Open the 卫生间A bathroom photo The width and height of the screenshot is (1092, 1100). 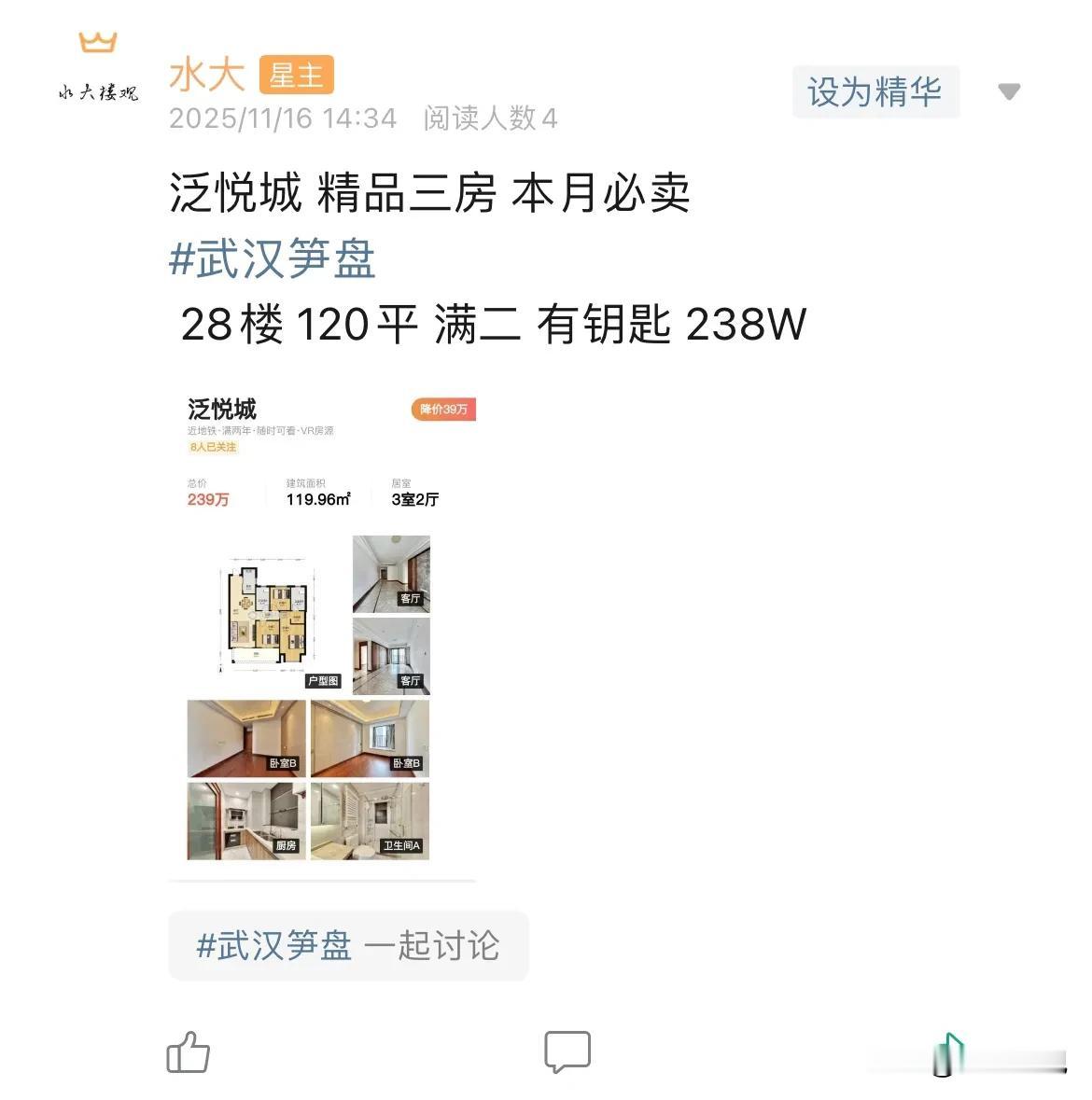coord(371,821)
